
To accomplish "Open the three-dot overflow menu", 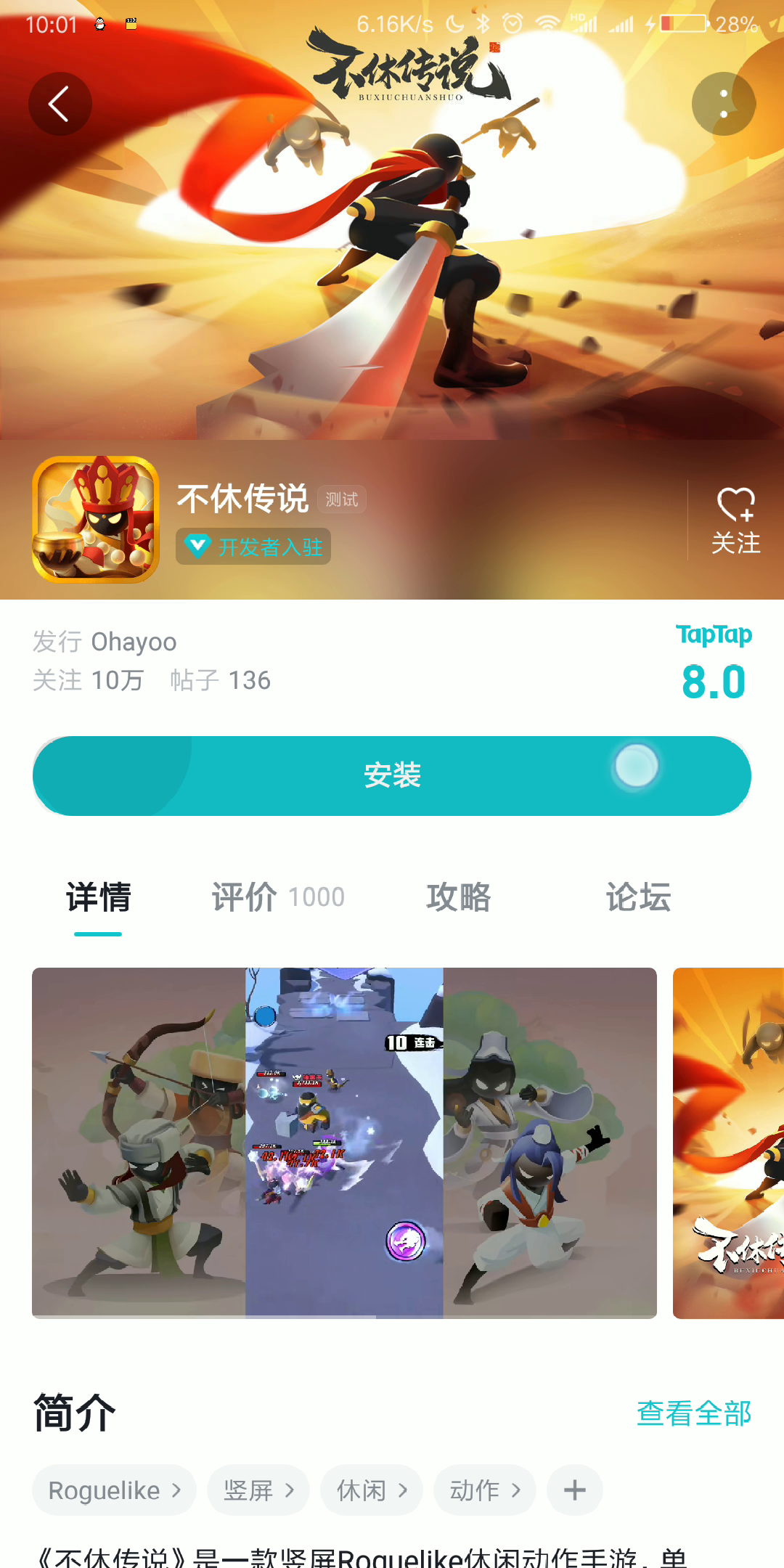I will 723,104.
